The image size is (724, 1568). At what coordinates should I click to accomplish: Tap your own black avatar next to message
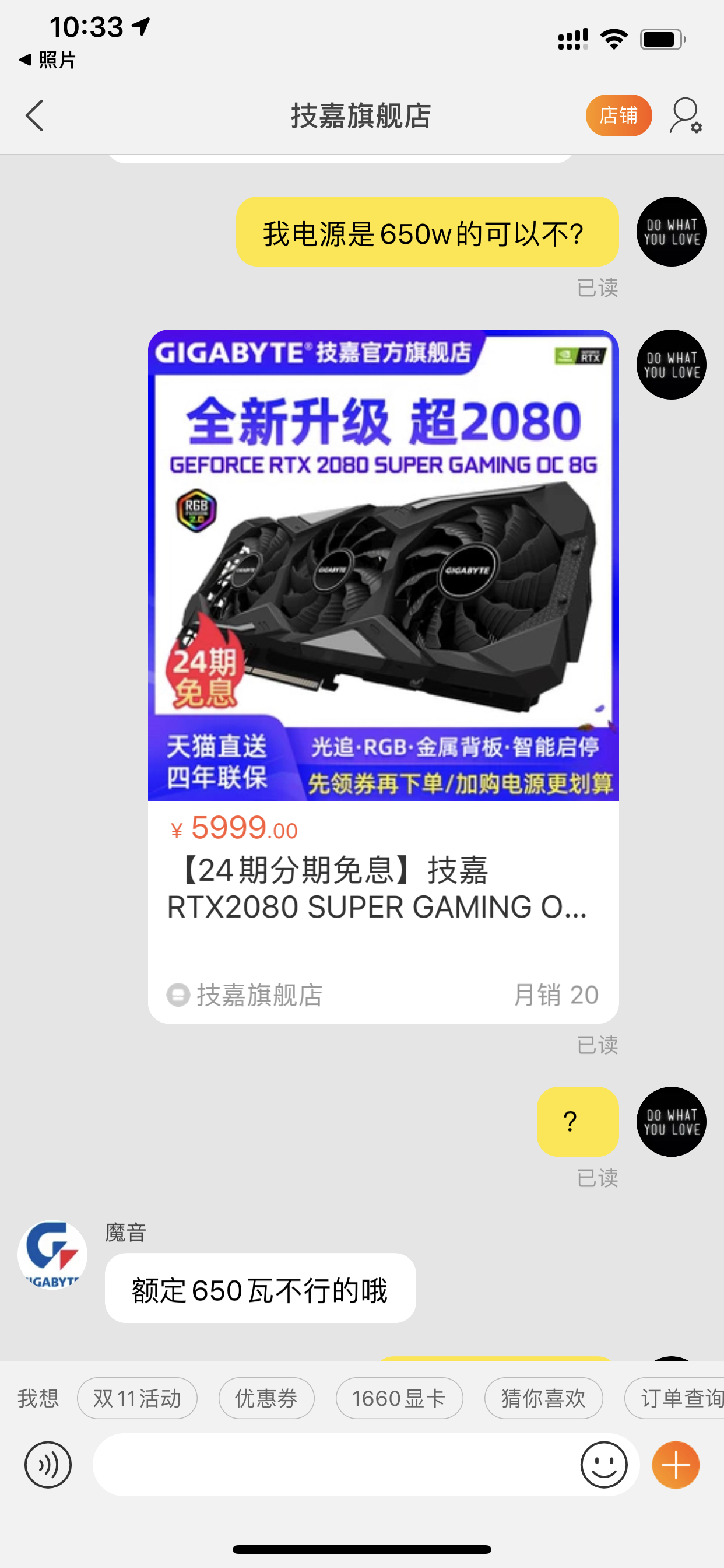(670, 232)
